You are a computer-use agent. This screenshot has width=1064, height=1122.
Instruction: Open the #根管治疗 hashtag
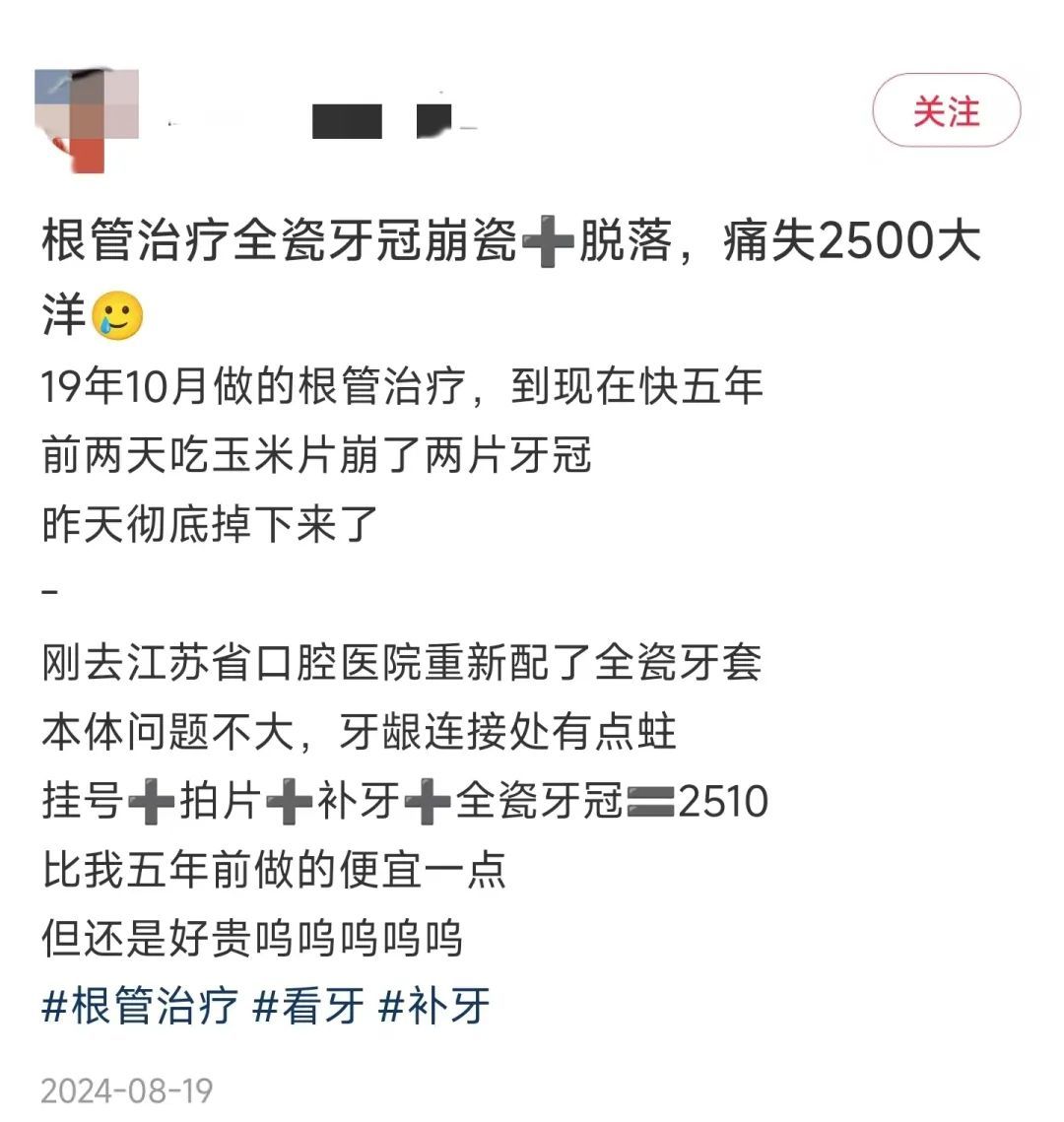point(140,1007)
